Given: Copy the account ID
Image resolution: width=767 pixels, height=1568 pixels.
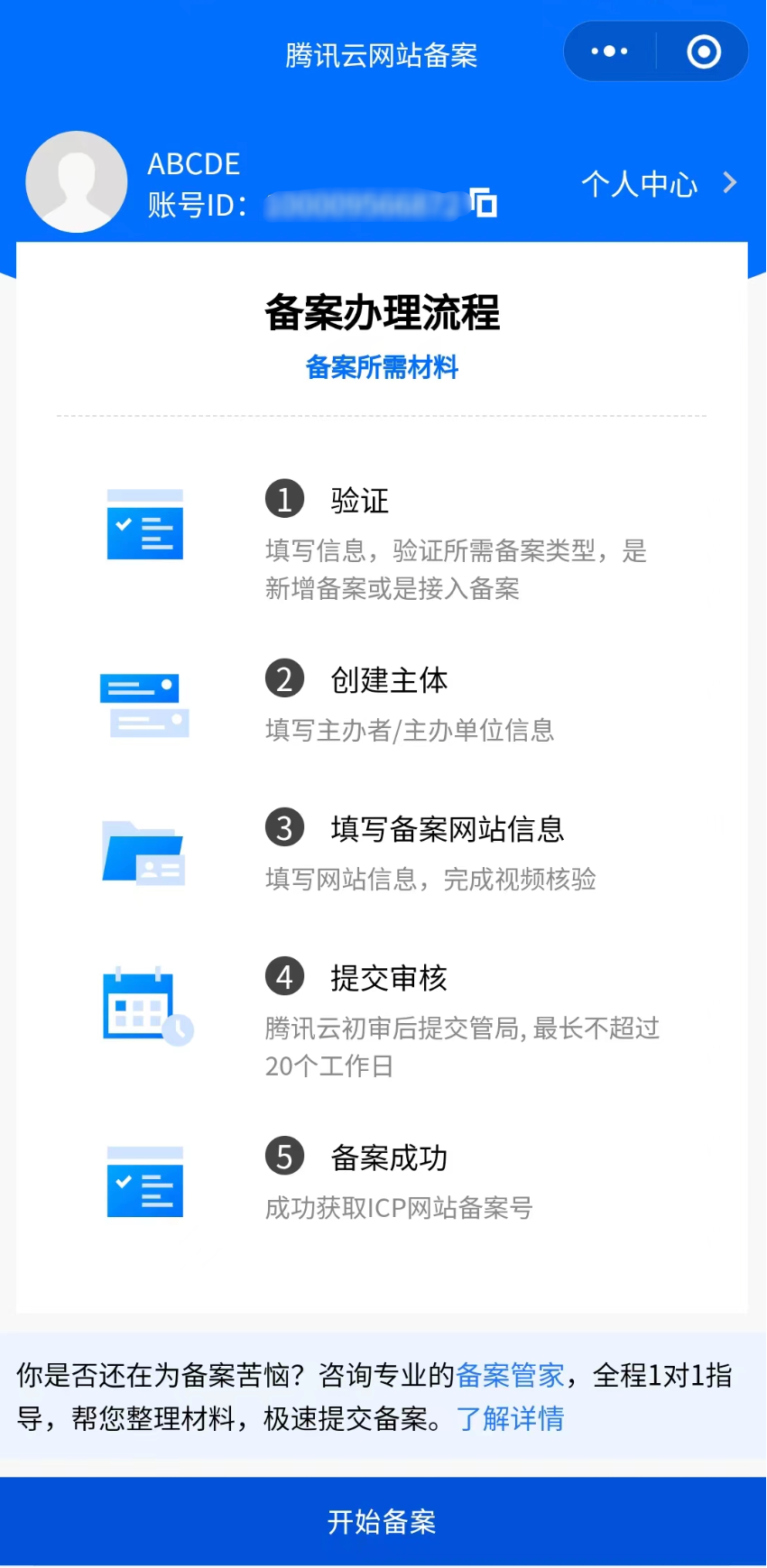Looking at the screenshot, I should pos(484,203).
